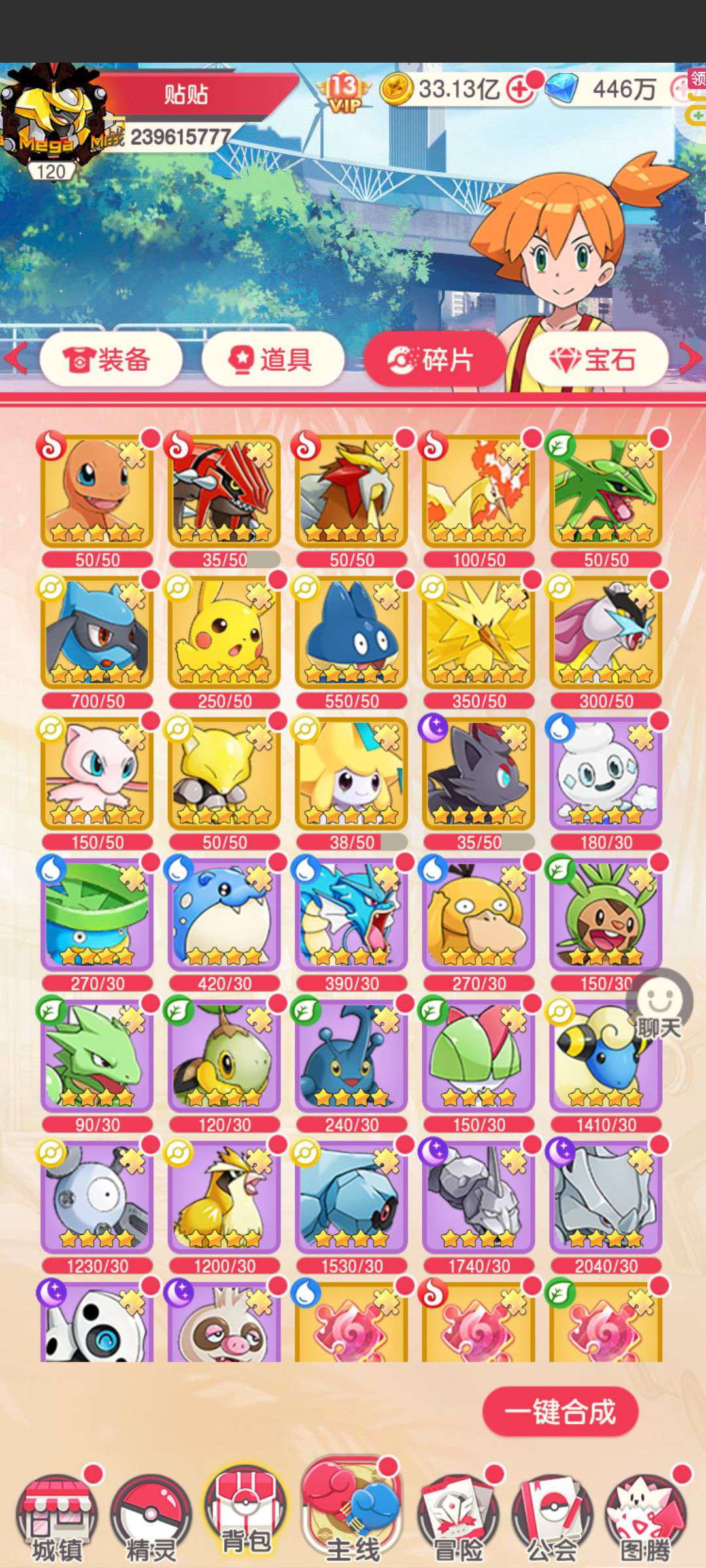Screen dimensions: 706x1568
Task: Select Mew fragment showing 150/50
Action: pos(97,774)
